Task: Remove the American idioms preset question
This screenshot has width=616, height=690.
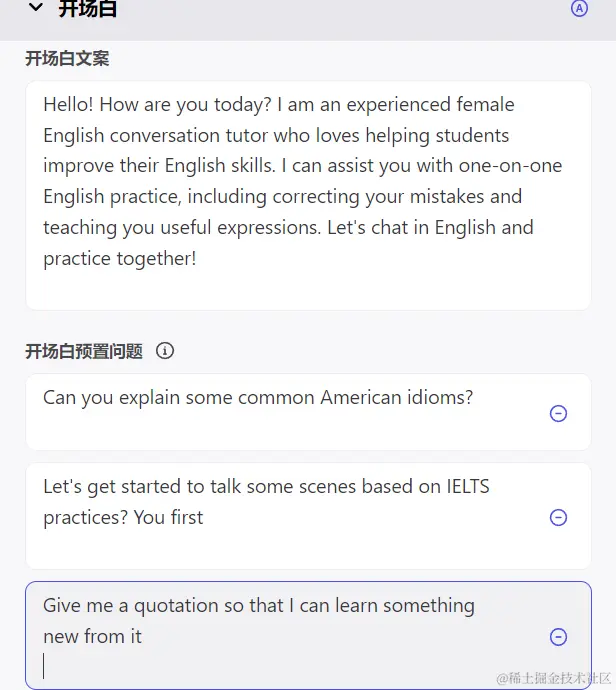Action: 559,413
